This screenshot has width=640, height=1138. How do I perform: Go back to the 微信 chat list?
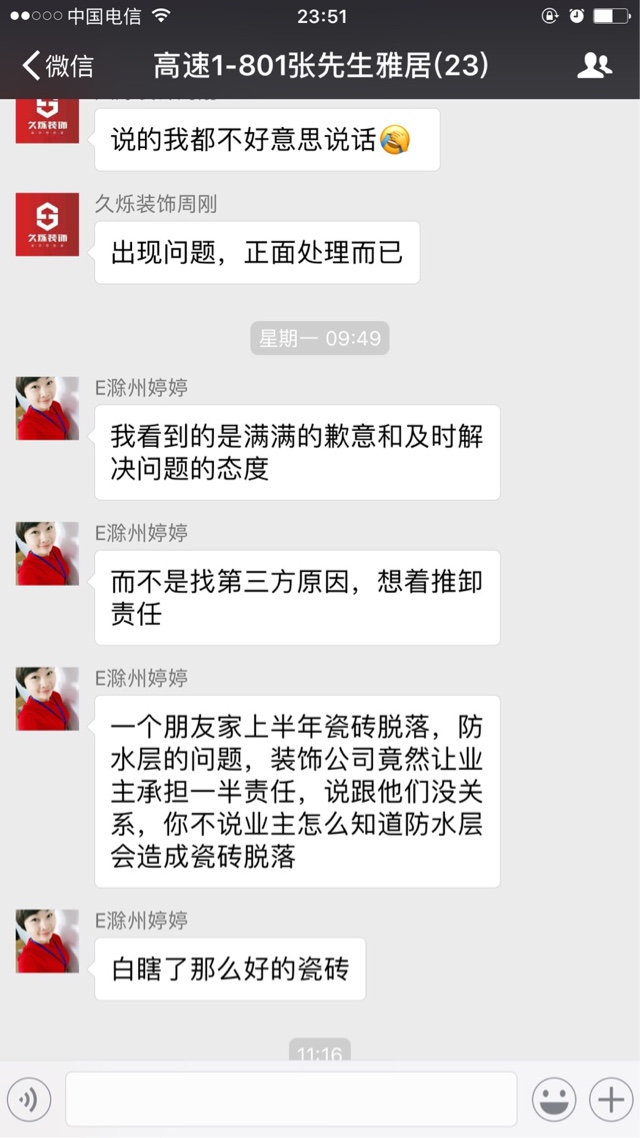coord(58,66)
